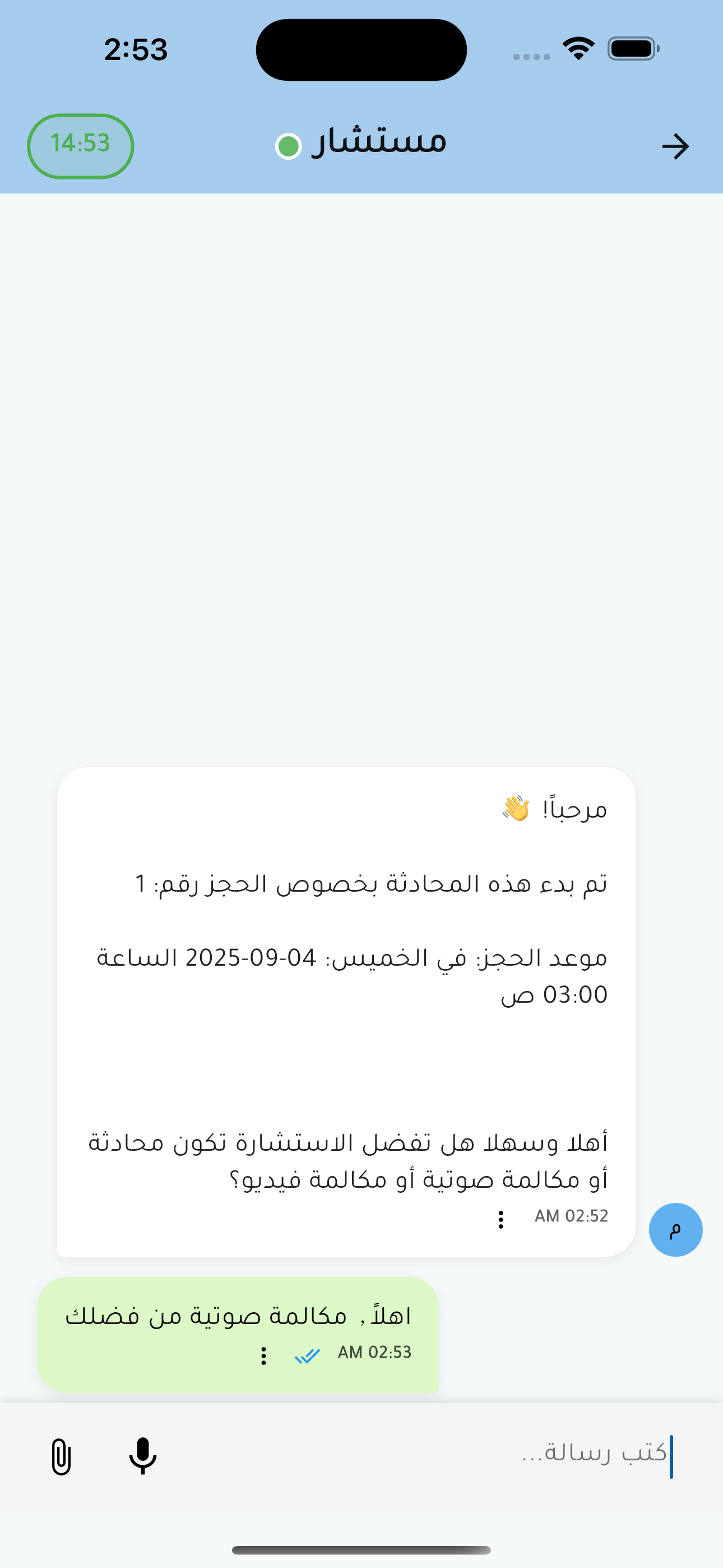
Task: Tap the clock 2:53 in the status bar
Action: click(136, 50)
